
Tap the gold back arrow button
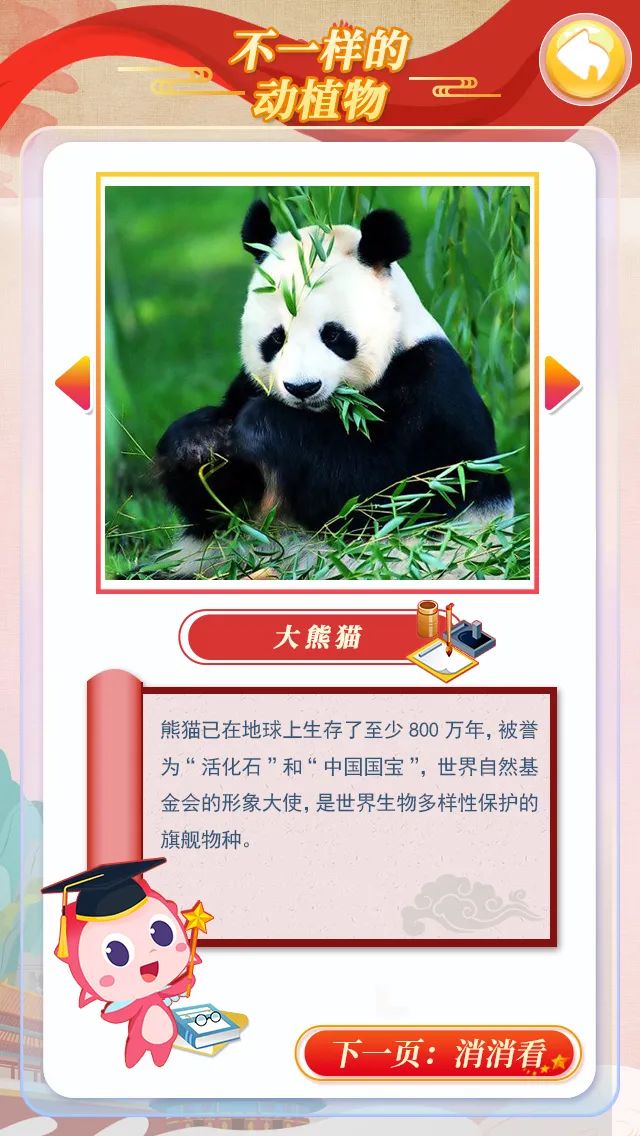point(586,59)
